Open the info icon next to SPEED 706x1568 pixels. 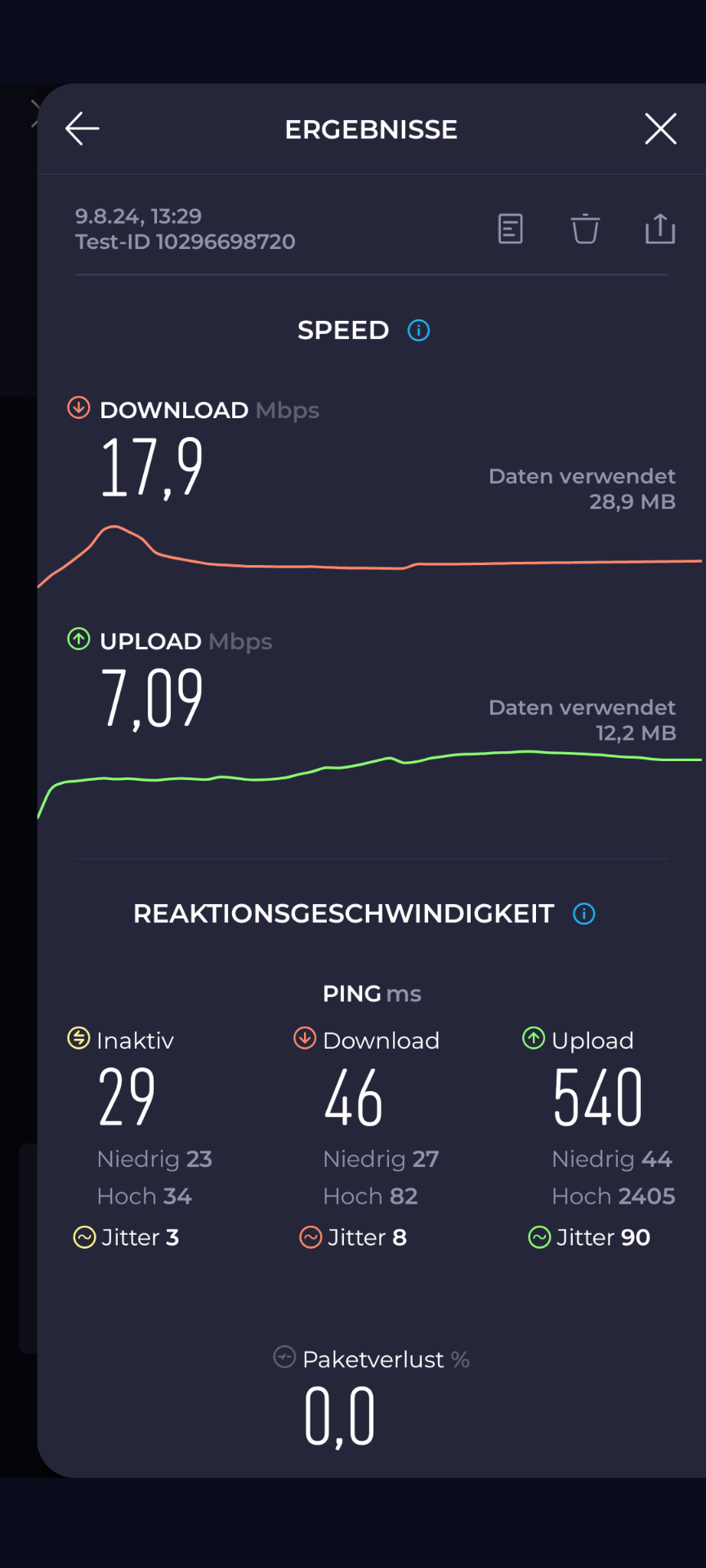pos(418,331)
